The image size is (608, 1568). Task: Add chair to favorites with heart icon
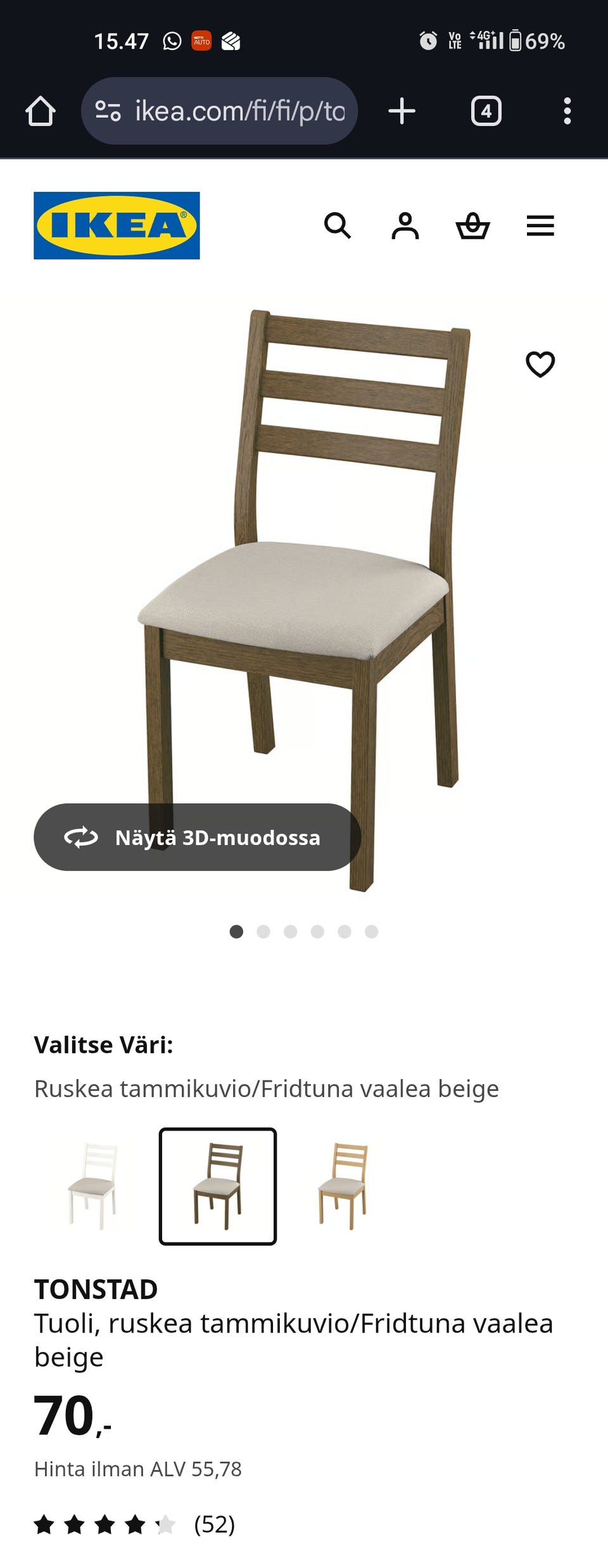(539, 363)
